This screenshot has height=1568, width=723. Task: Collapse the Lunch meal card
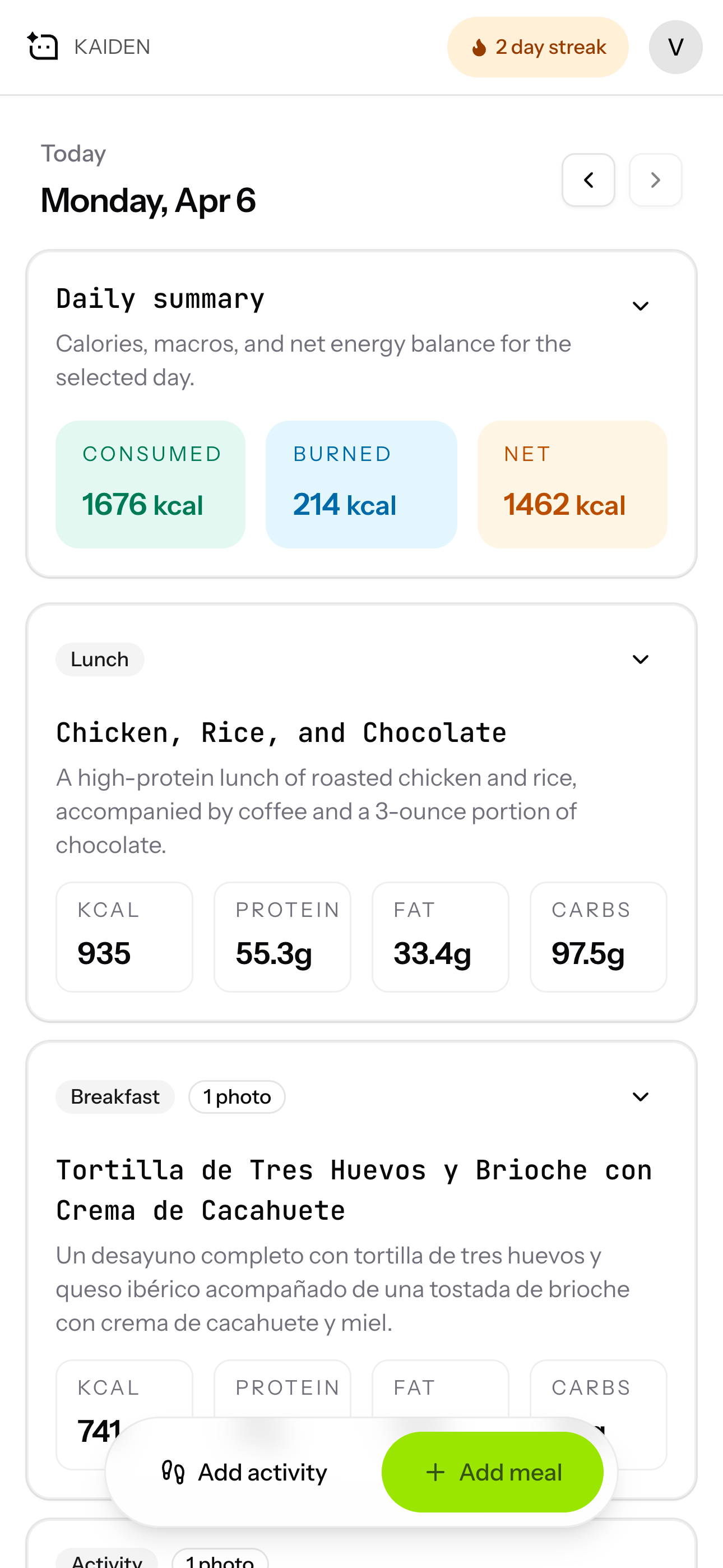(x=639, y=659)
